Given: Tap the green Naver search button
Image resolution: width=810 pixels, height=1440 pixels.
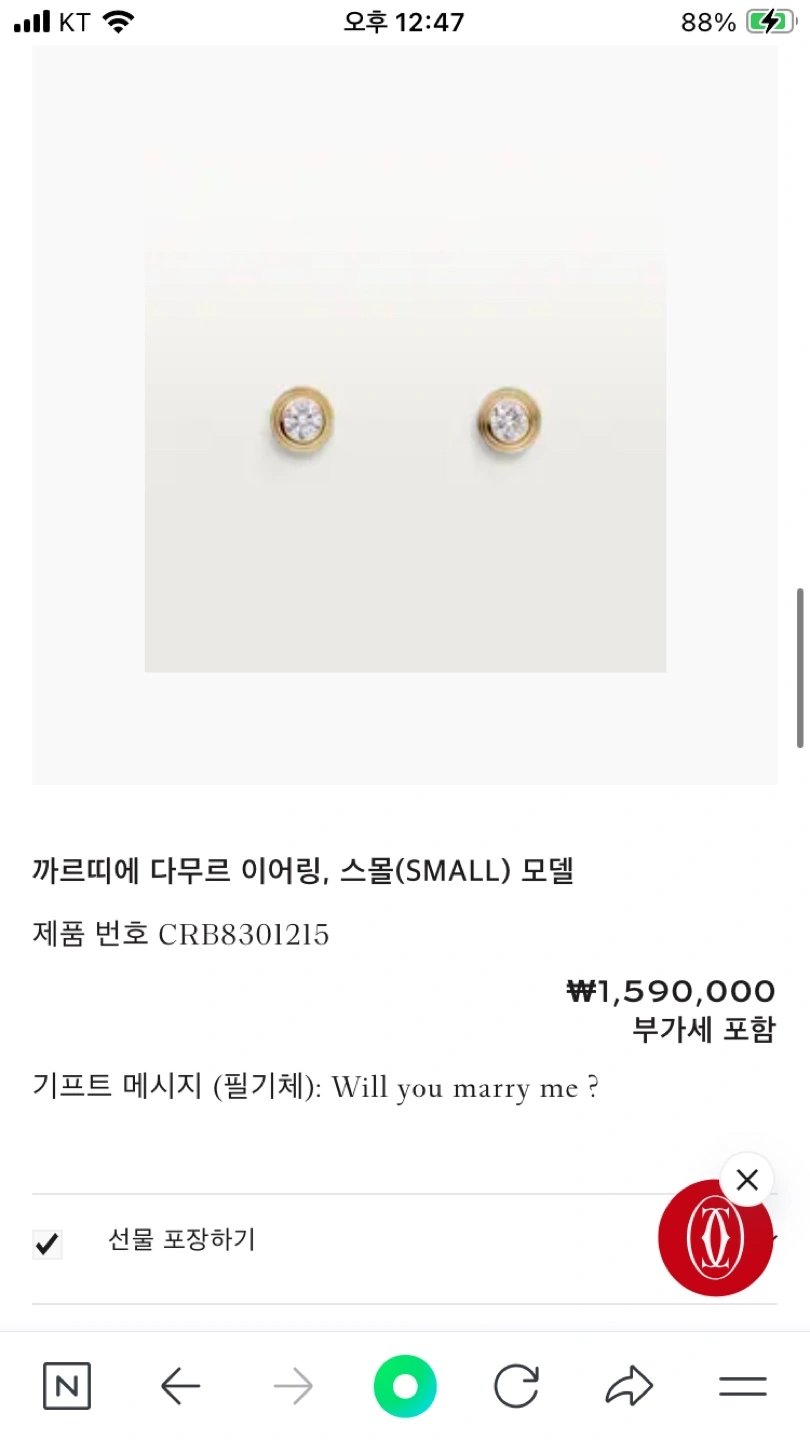Looking at the screenshot, I should 405,1386.
